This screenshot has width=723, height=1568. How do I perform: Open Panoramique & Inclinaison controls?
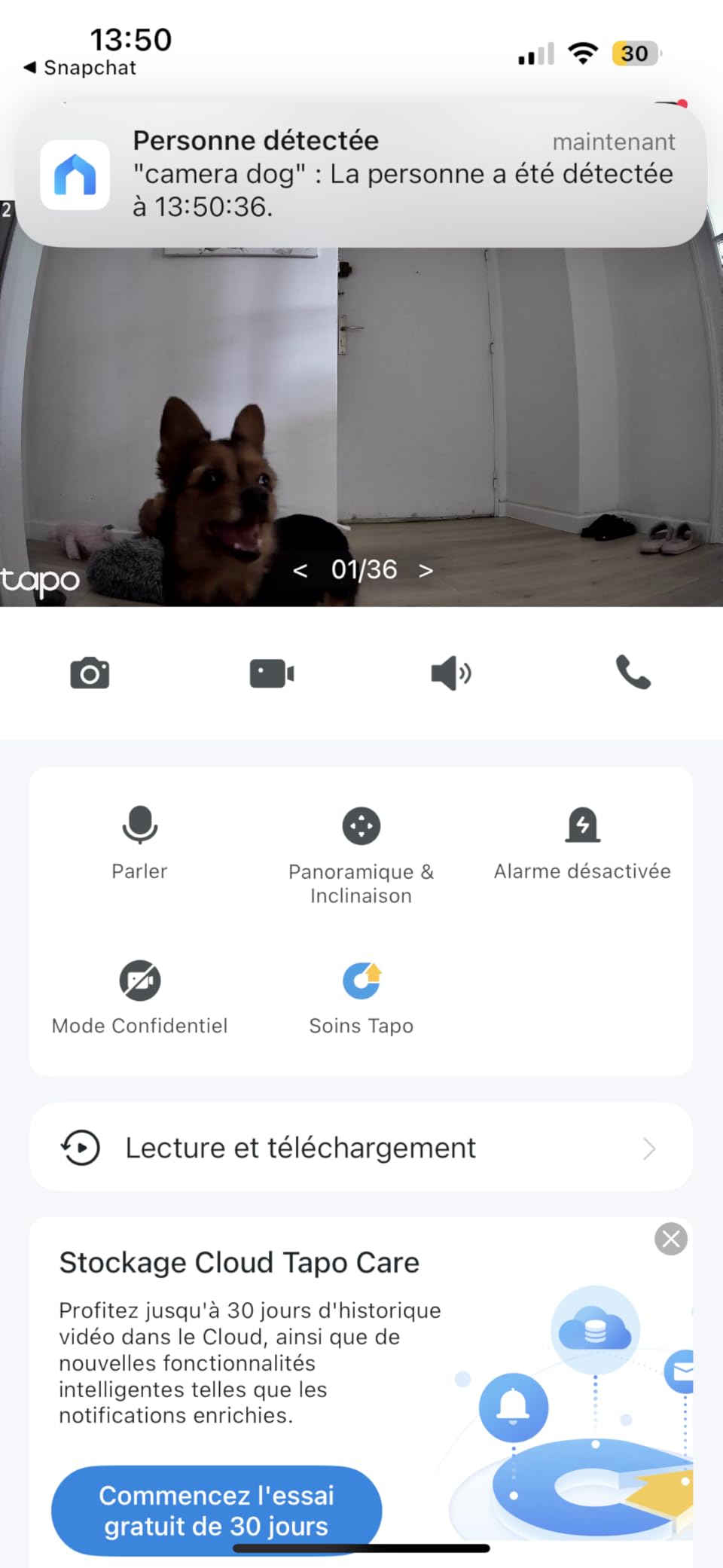[x=361, y=826]
